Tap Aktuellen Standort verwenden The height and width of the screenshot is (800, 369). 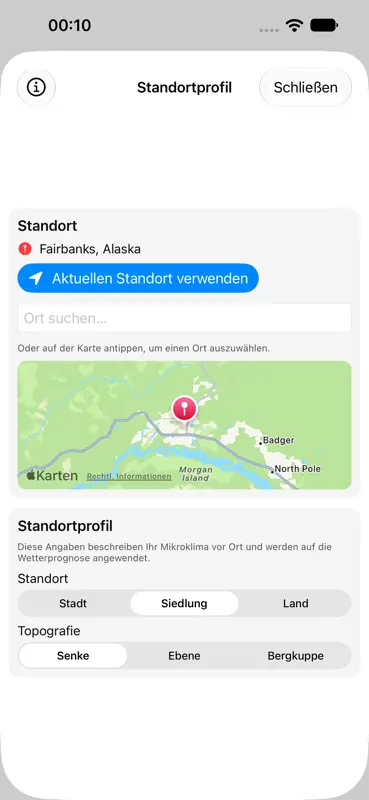138,278
